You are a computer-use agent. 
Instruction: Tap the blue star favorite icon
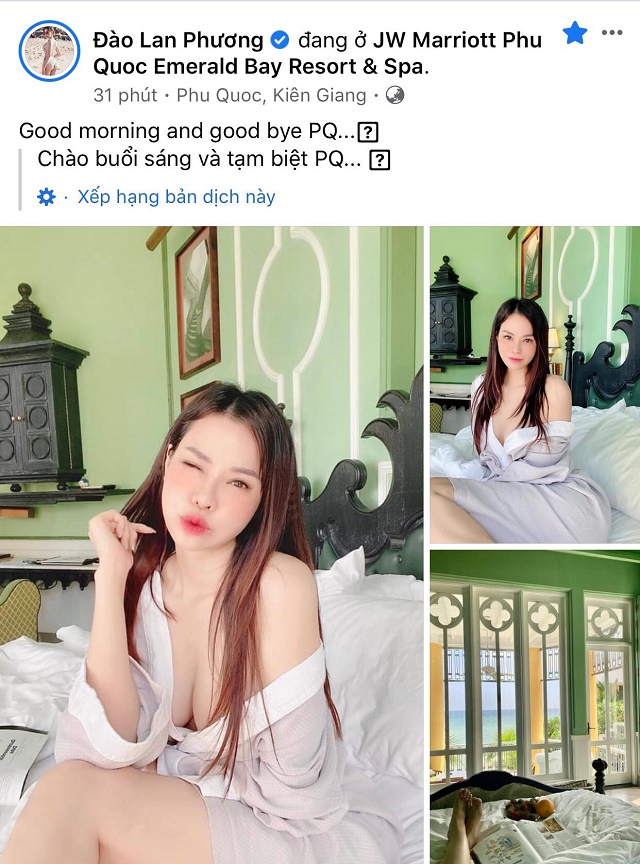click(574, 33)
